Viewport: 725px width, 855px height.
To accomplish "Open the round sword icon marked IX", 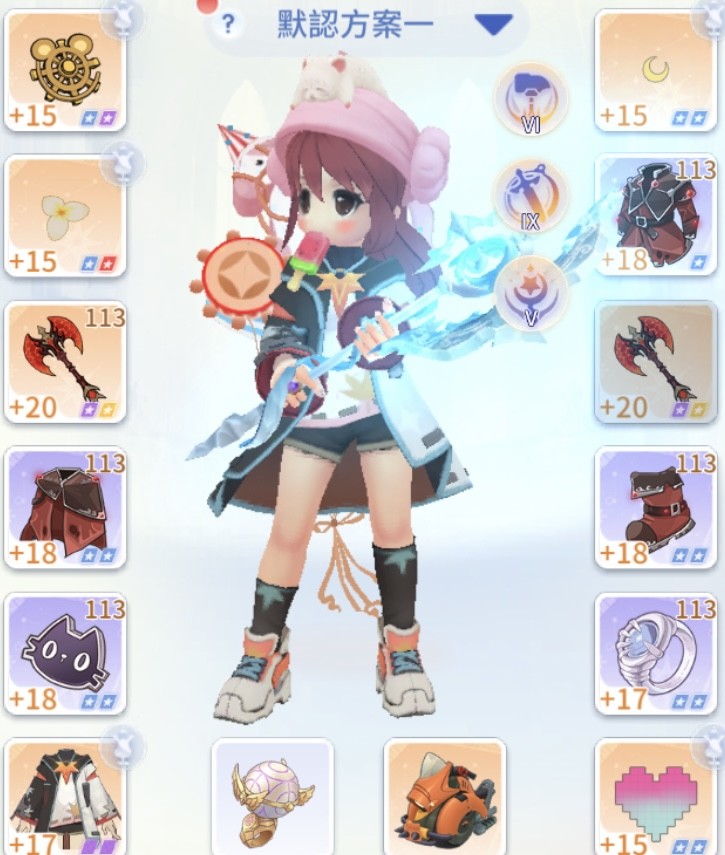I will point(531,194).
